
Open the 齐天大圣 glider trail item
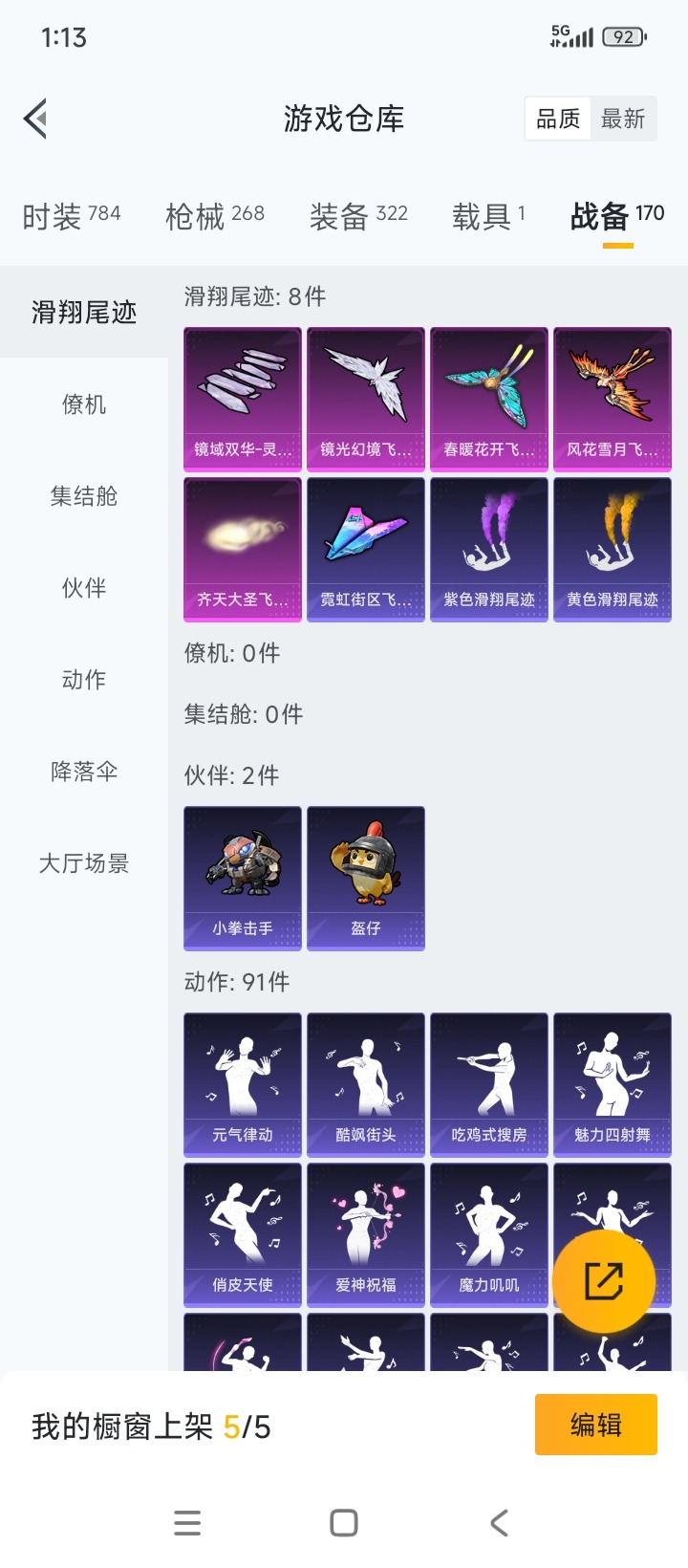242,549
